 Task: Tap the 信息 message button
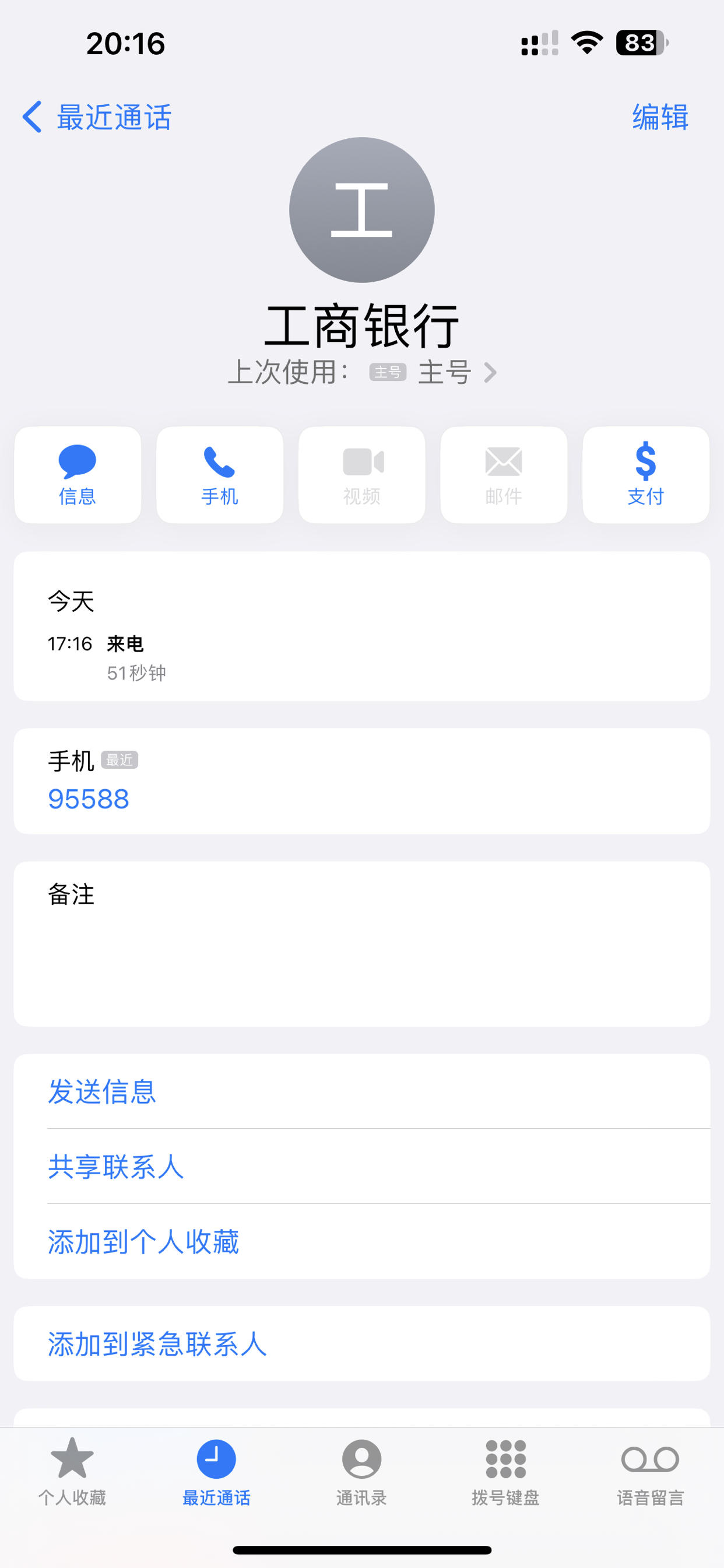tap(78, 475)
